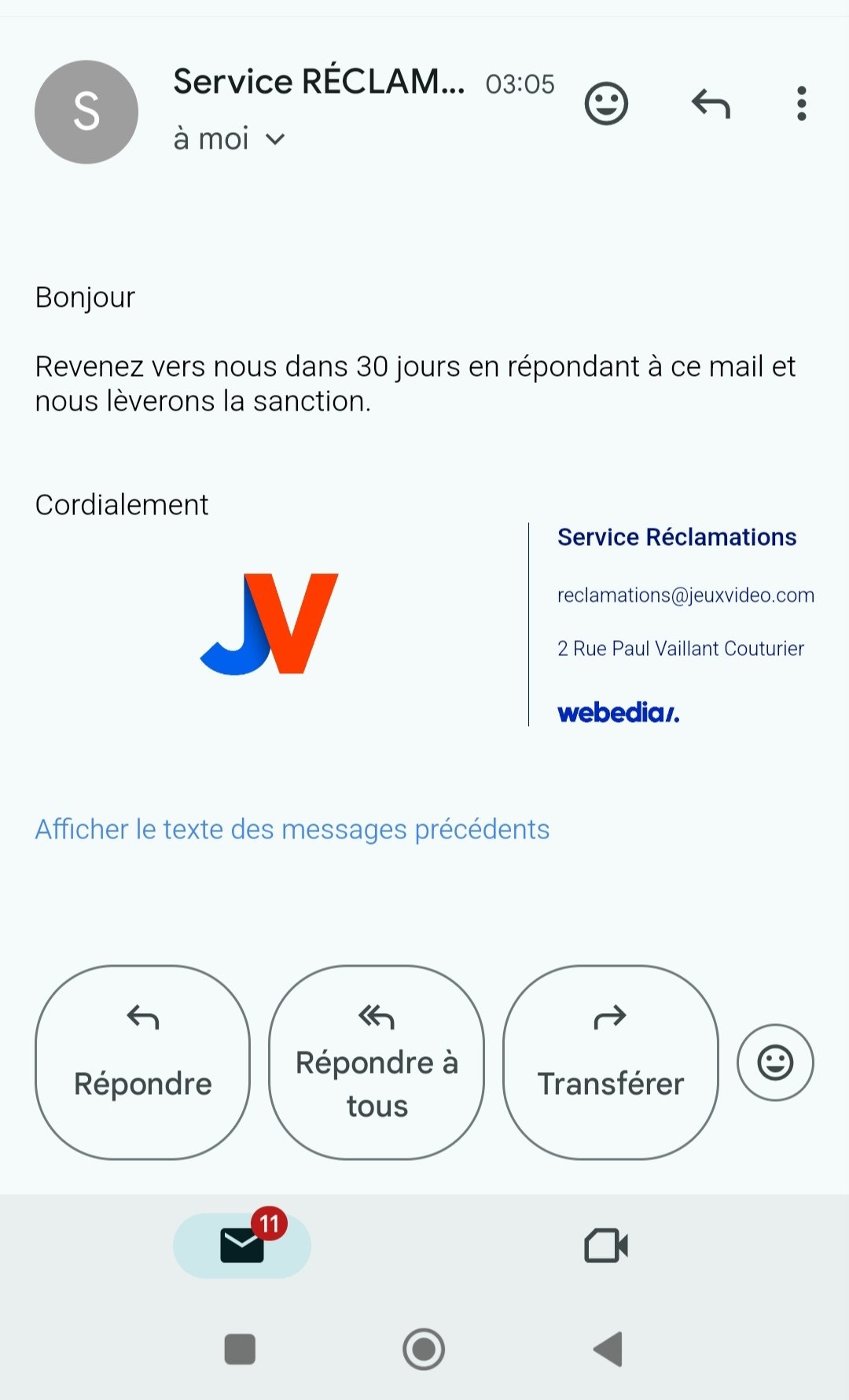
Task: Switch to the Mail tab
Action: coord(242,1246)
